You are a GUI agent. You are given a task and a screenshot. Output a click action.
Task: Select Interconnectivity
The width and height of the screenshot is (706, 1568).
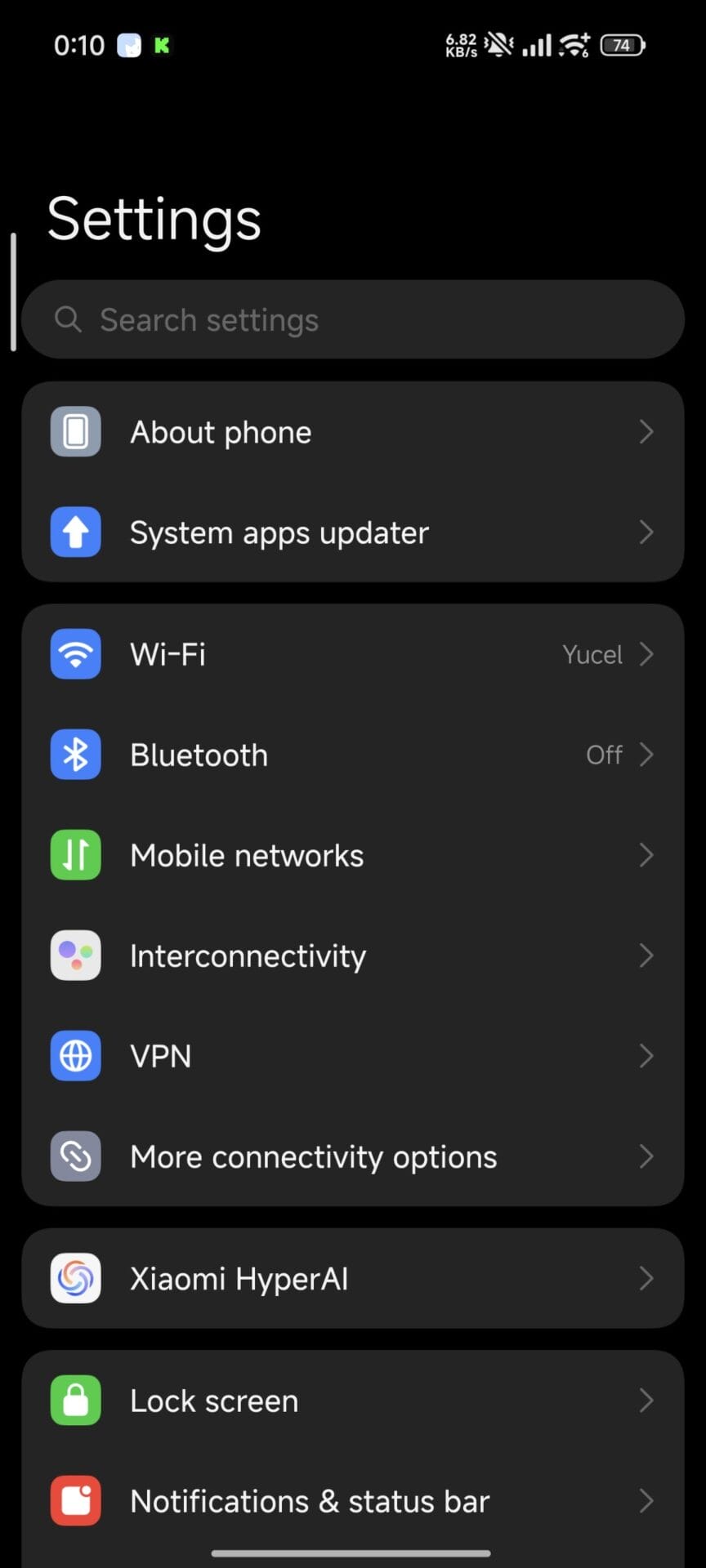(351, 955)
